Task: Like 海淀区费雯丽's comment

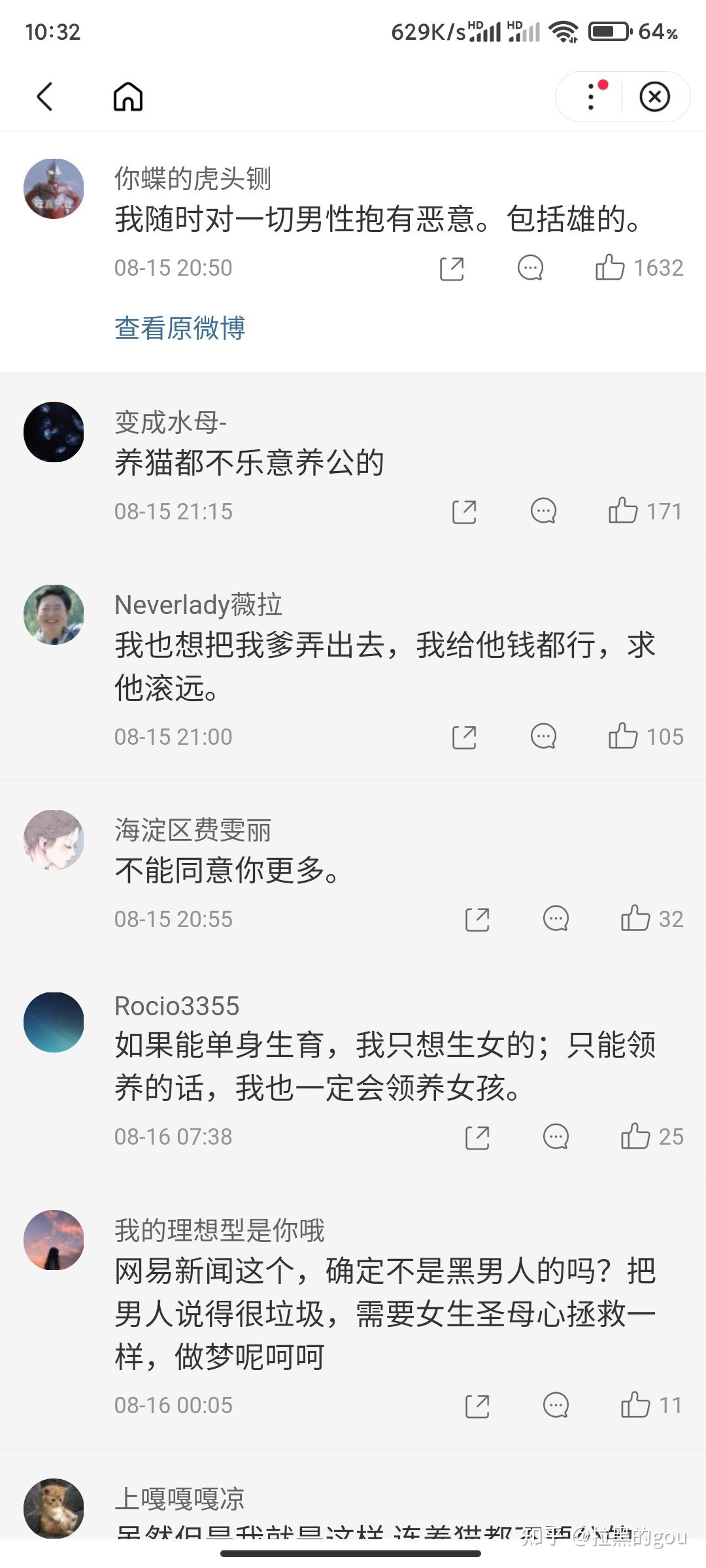Action: coord(635,919)
